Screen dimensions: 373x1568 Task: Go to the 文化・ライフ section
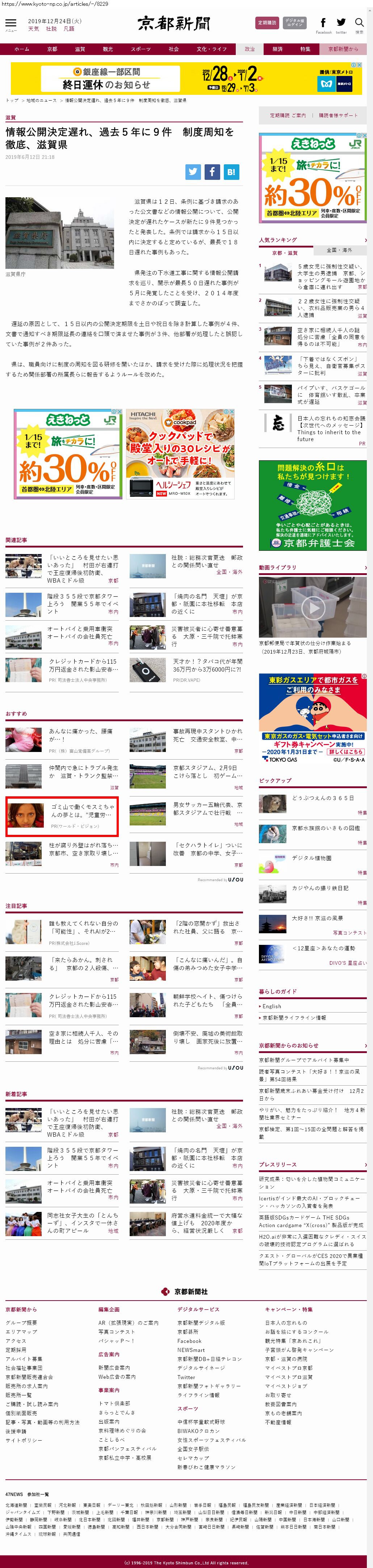[211, 49]
